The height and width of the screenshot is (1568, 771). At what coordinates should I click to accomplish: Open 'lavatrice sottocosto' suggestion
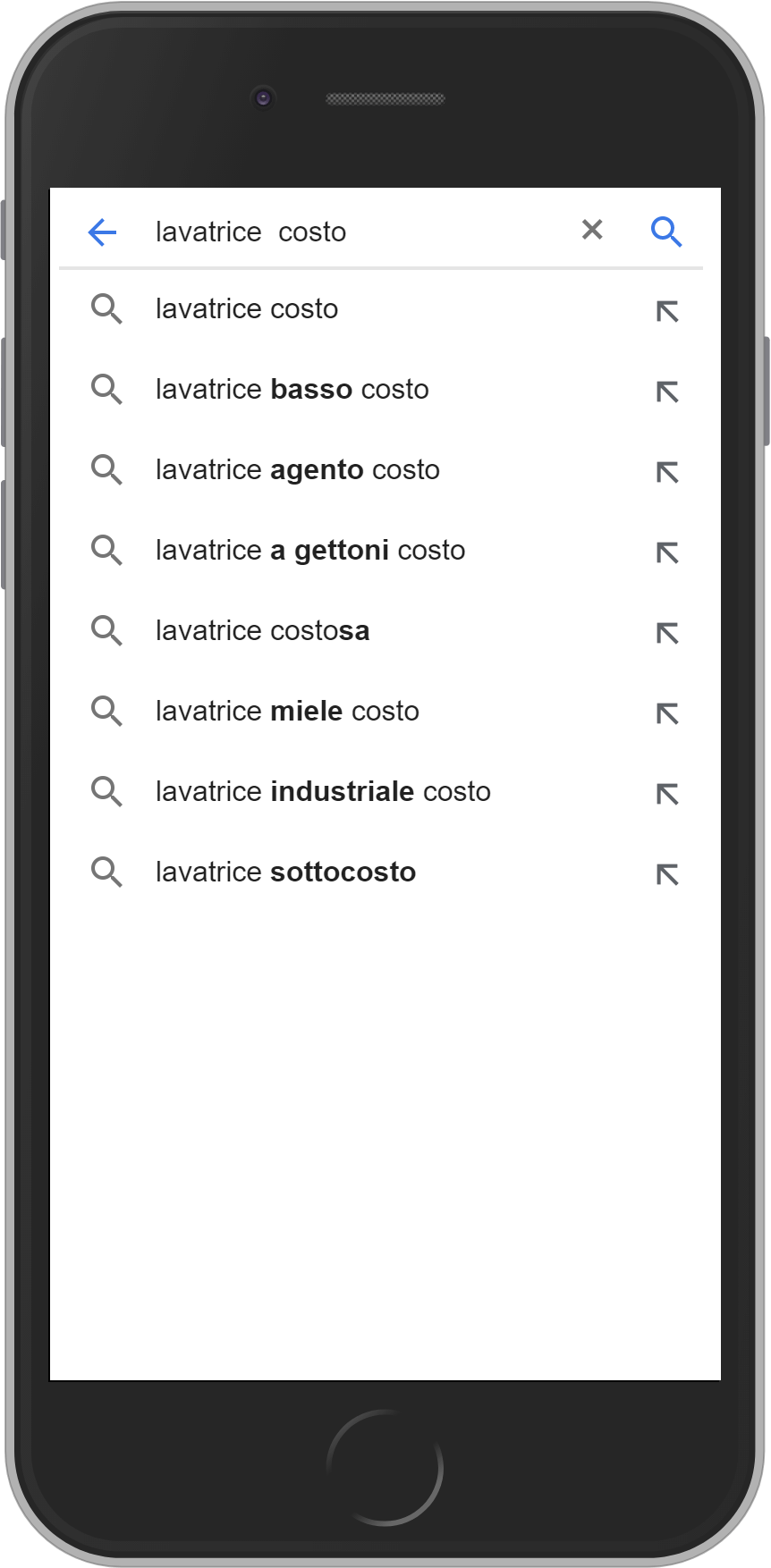[285, 873]
